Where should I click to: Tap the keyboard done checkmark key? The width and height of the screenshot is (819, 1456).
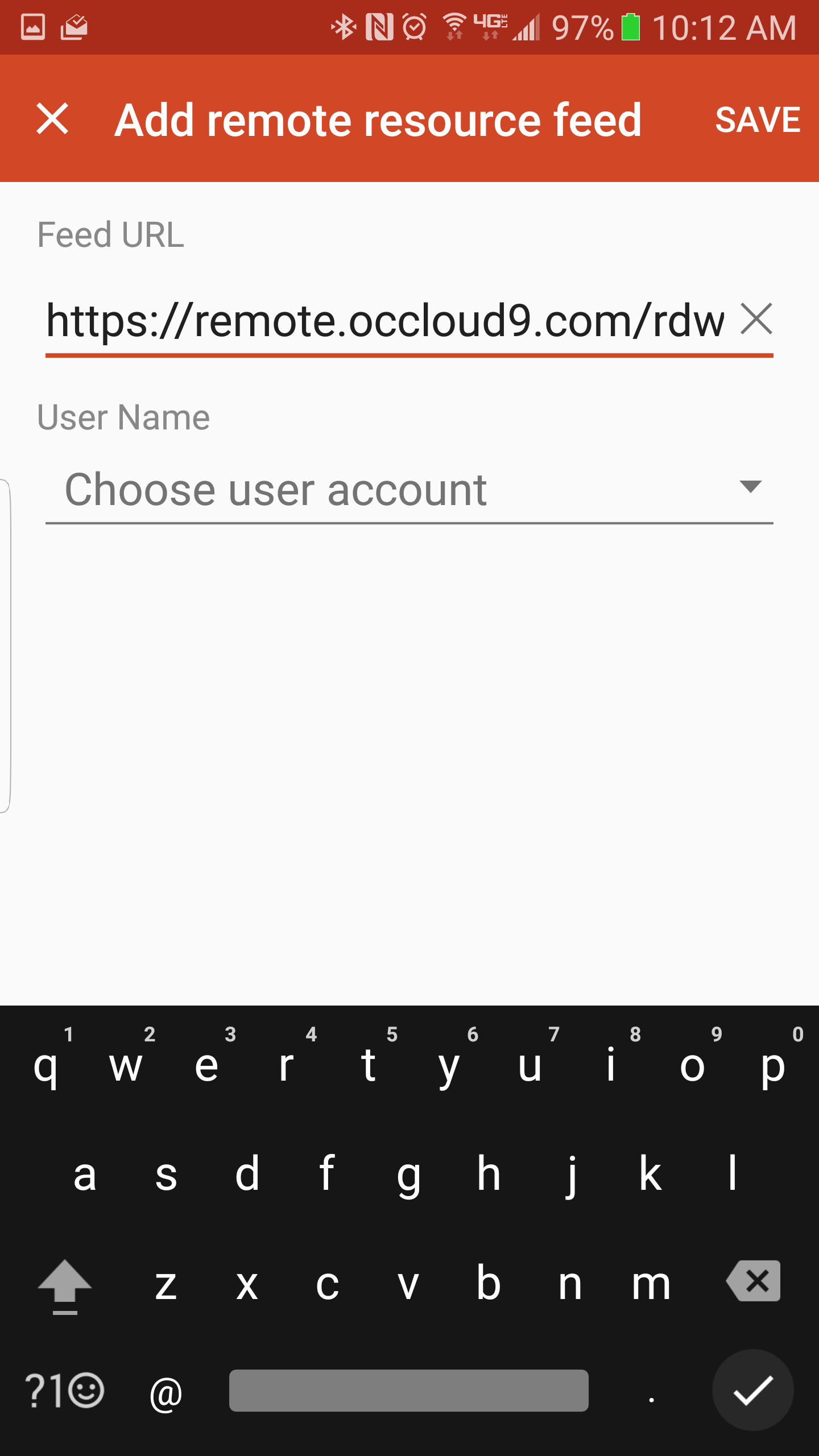753,1389
